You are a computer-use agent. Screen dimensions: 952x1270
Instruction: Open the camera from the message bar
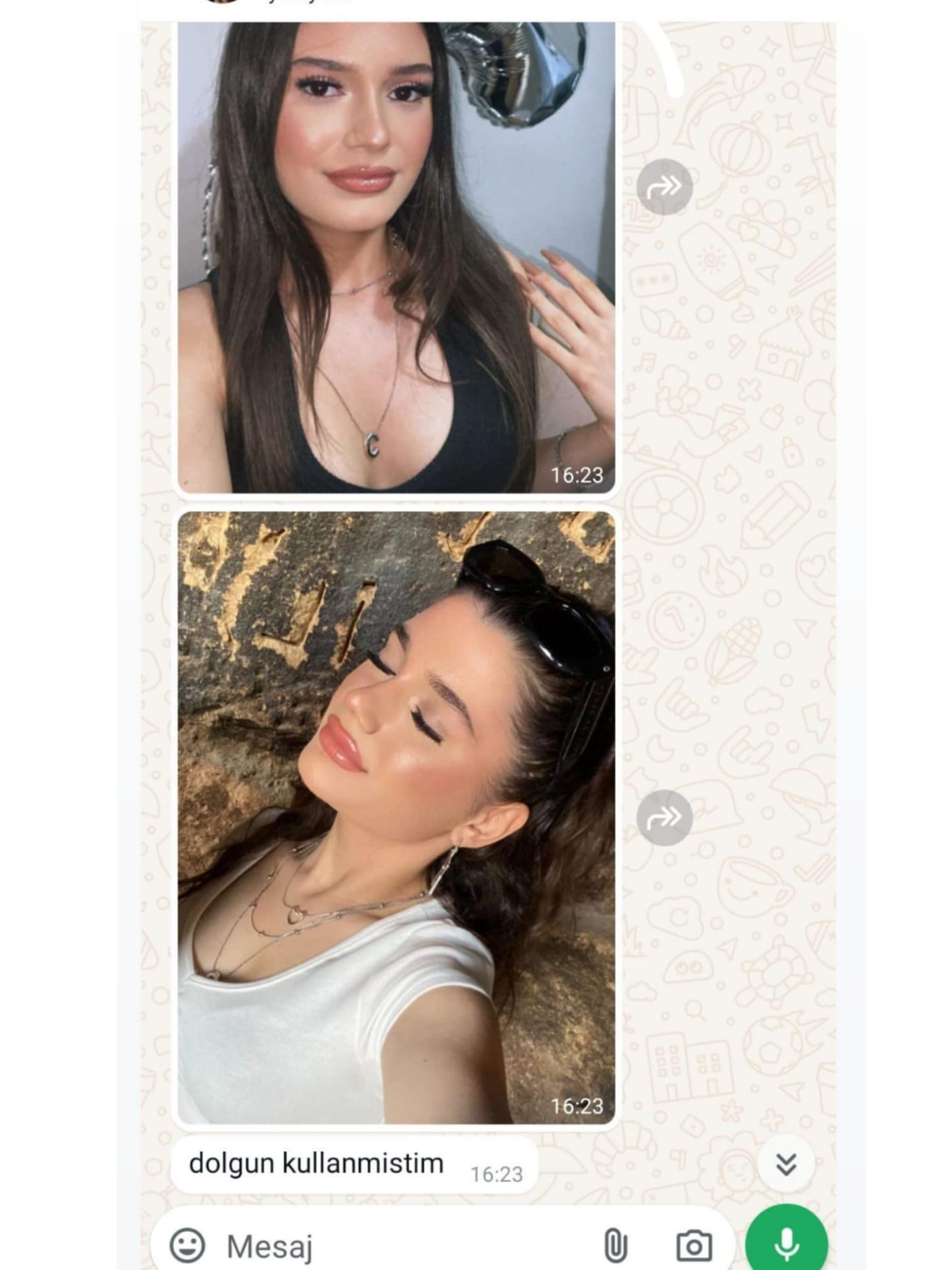point(693,1245)
